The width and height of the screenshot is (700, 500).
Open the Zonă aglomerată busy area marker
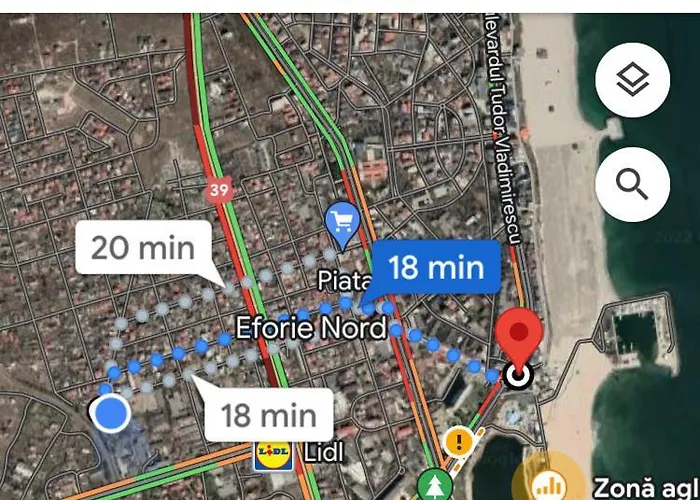click(x=548, y=485)
